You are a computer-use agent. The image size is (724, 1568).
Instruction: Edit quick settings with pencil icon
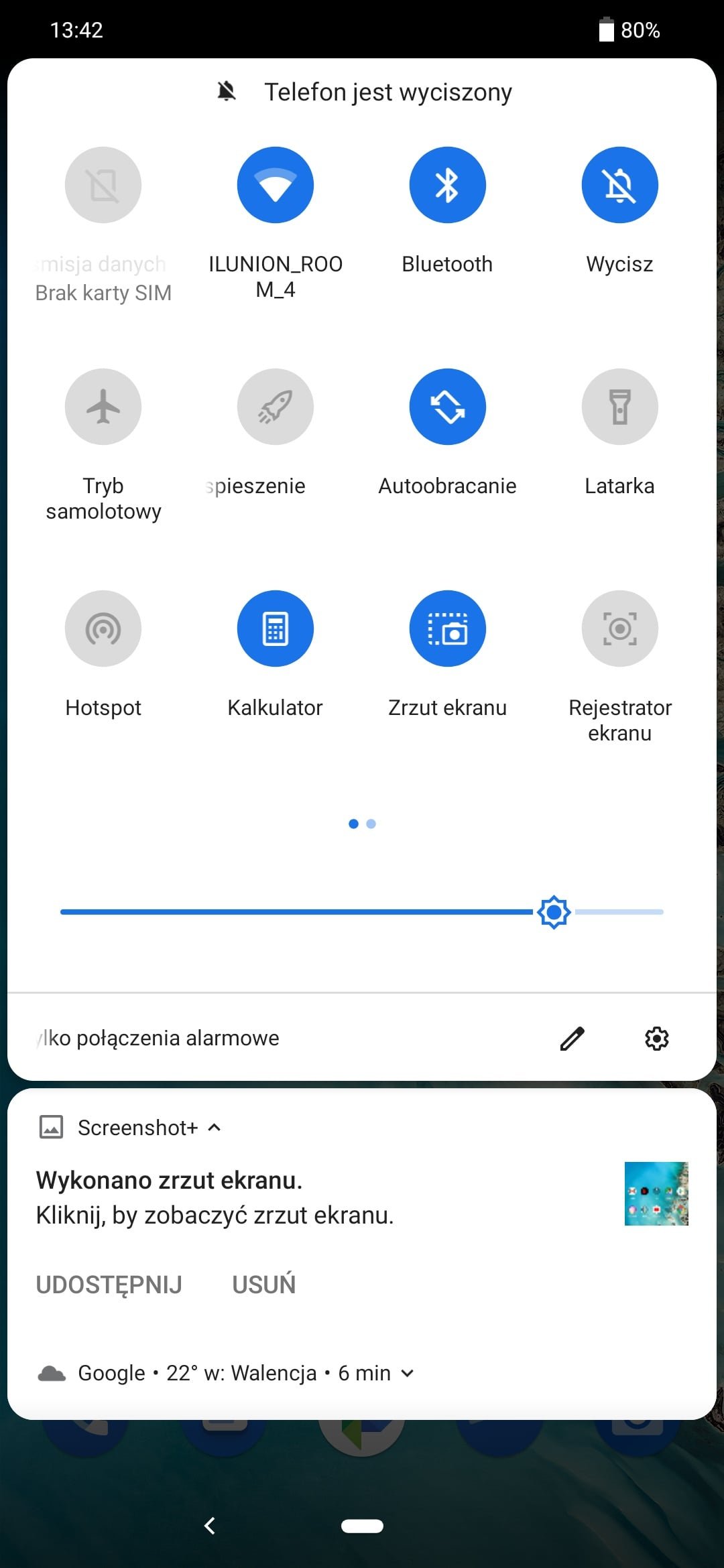coord(572,1039)
